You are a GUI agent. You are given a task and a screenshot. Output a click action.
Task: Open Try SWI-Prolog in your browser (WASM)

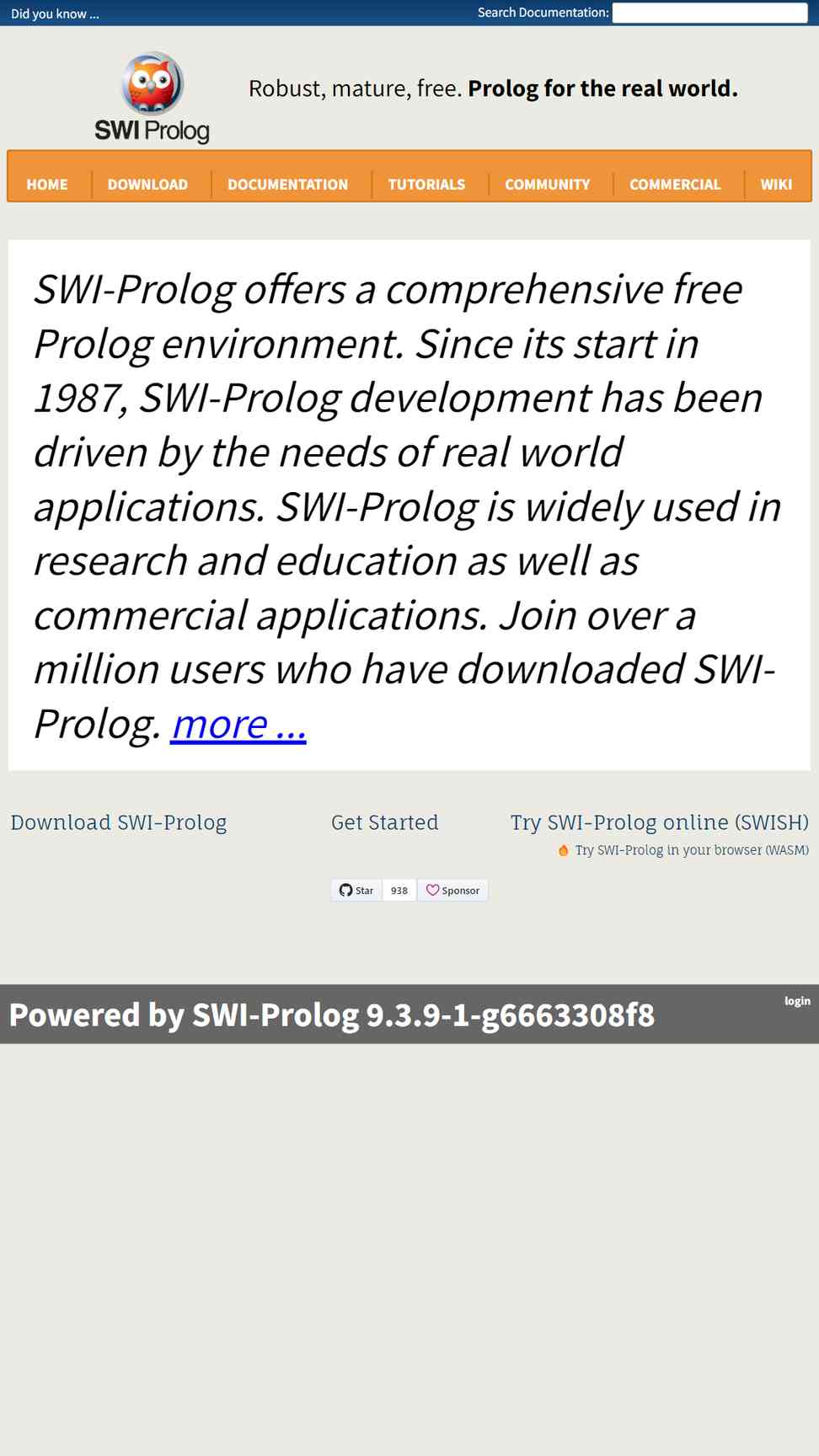pyautogui.click(x=692, y=850)
